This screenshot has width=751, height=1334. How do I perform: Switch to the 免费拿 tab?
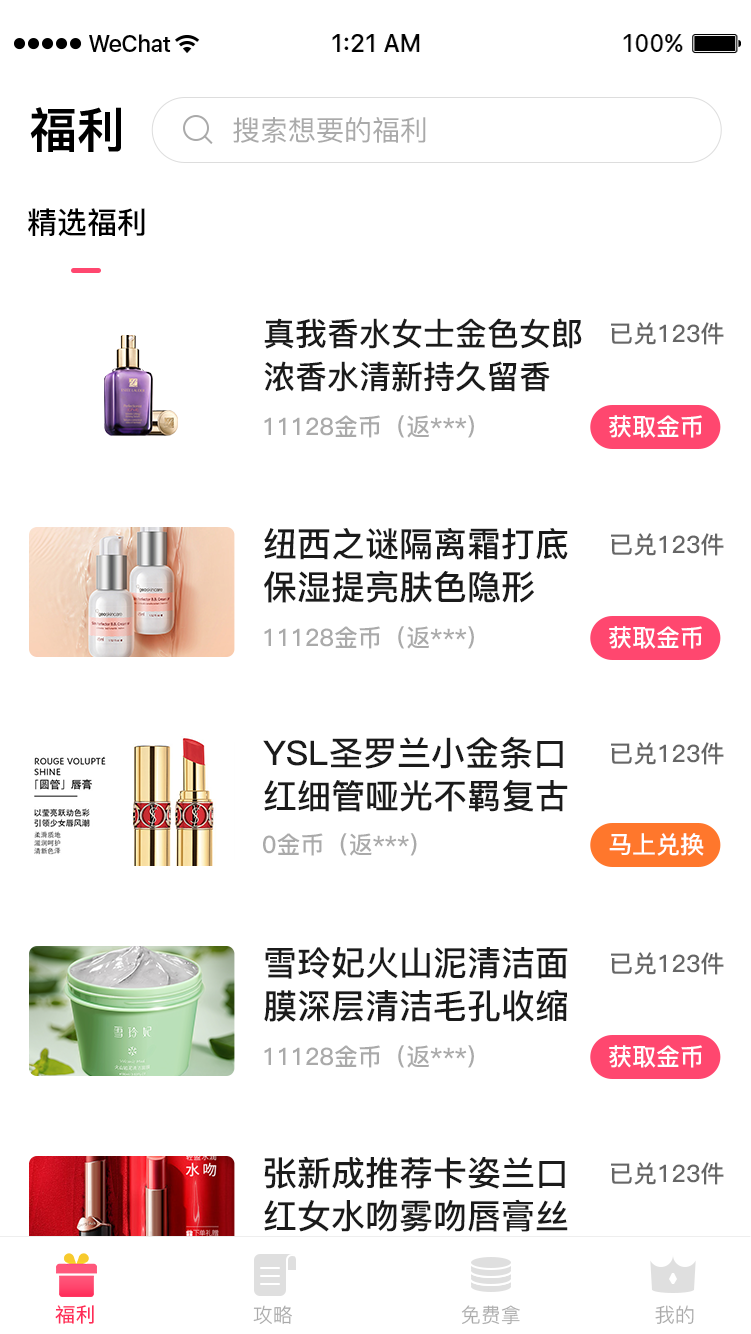tap(490, 1289)
